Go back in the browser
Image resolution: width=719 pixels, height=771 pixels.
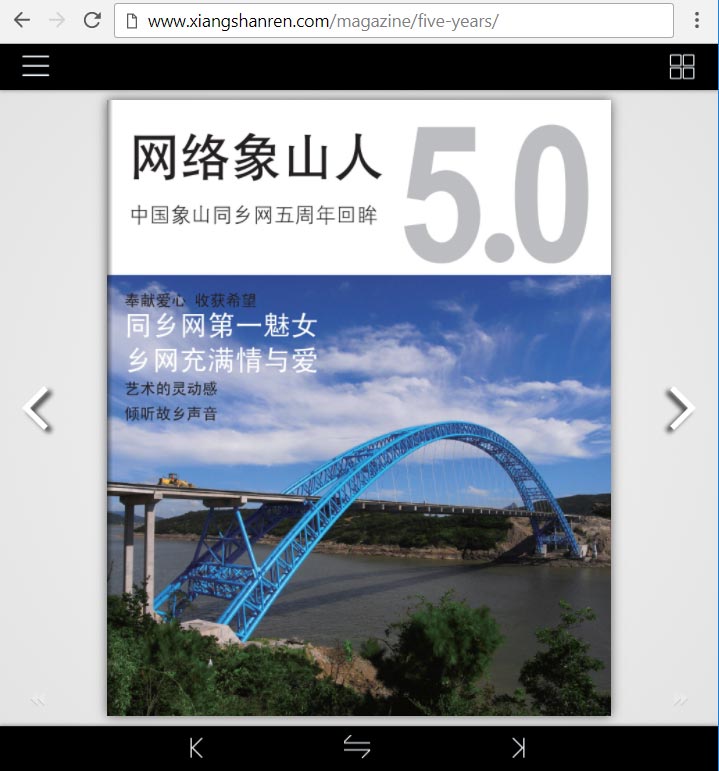click(x=21, y=20)
